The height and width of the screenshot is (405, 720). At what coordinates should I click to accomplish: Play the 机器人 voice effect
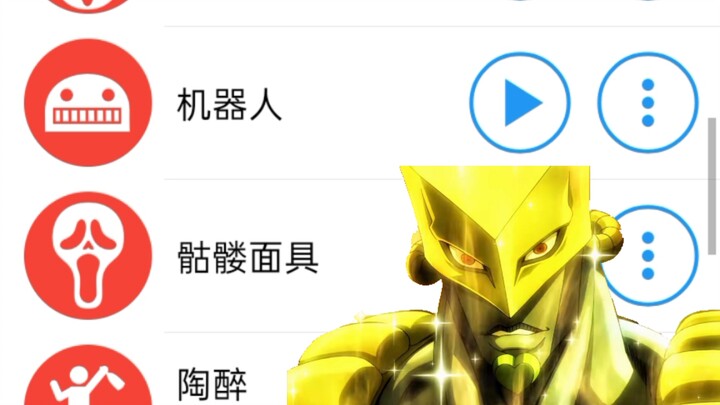[519, 103]
